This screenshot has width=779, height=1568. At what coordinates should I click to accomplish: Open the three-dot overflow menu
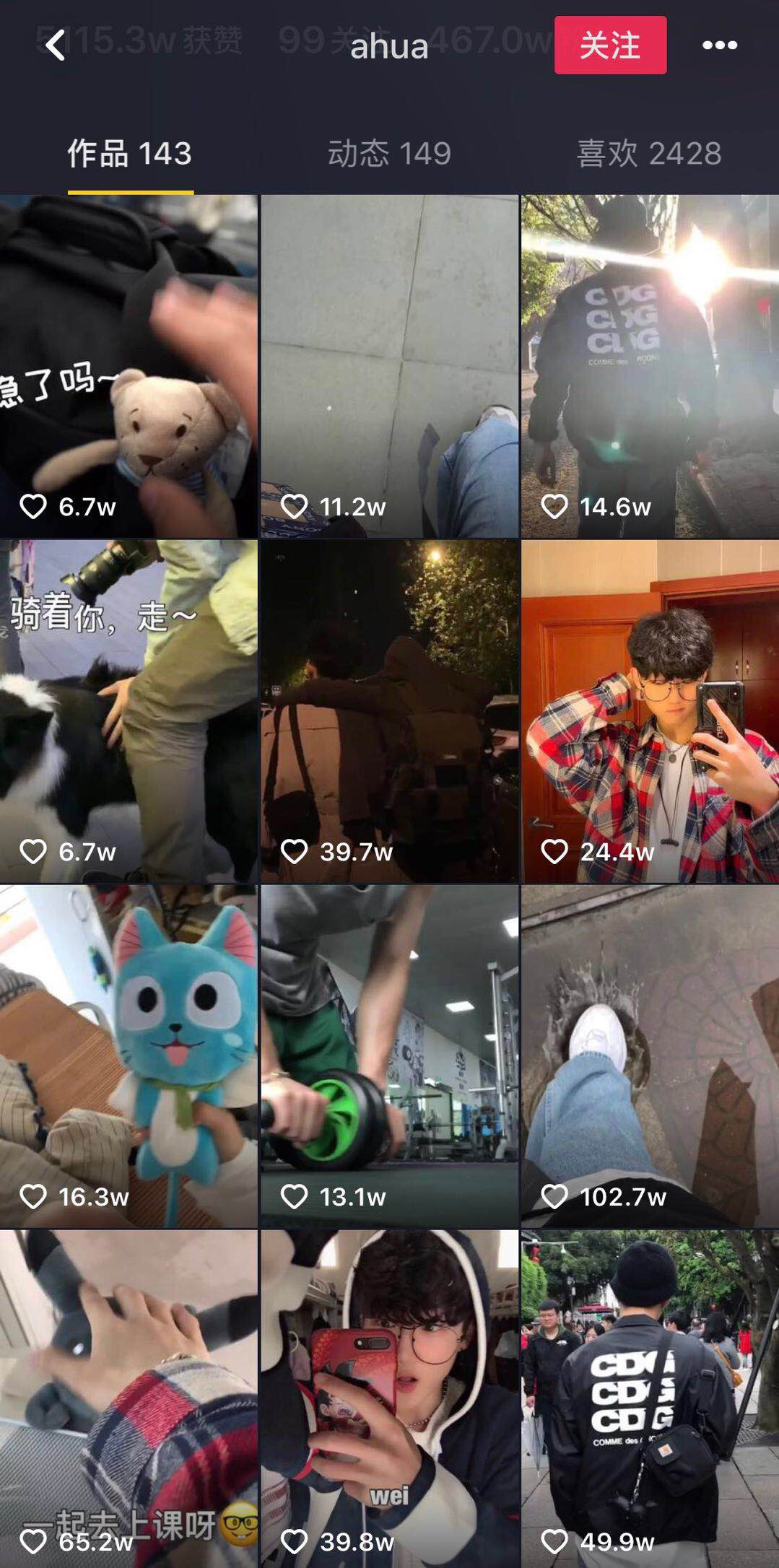point(720,45)
